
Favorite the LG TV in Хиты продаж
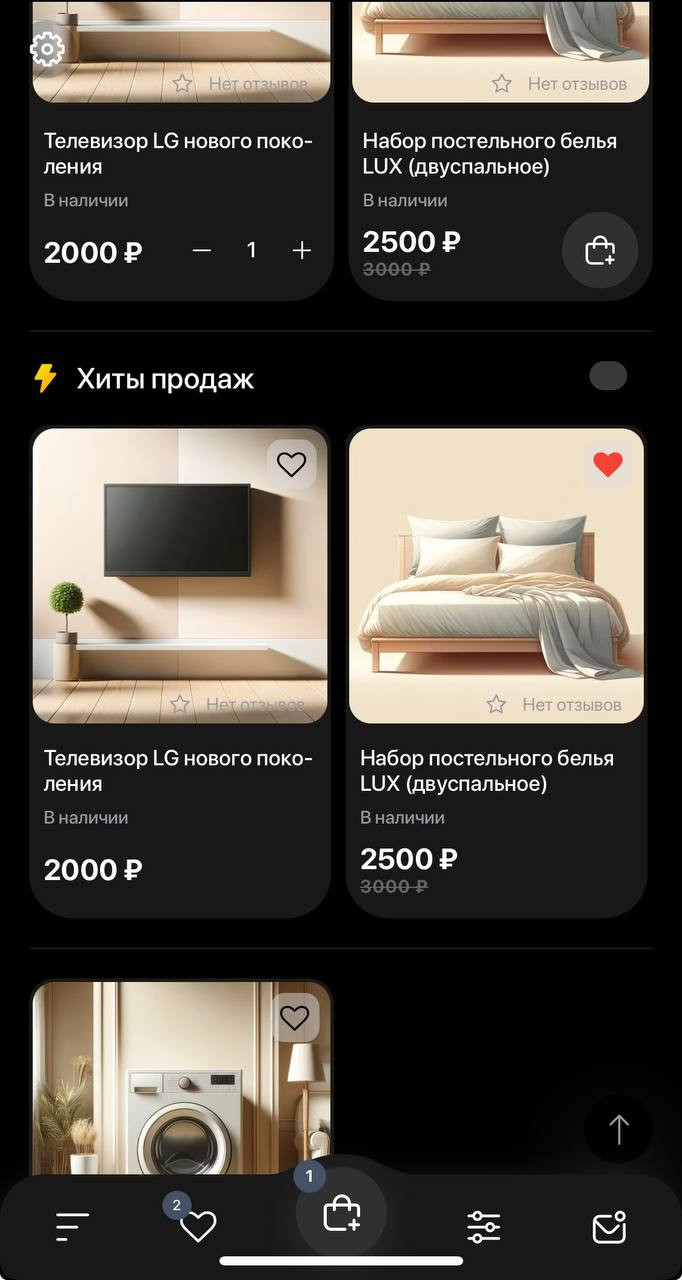pos(291,464)
